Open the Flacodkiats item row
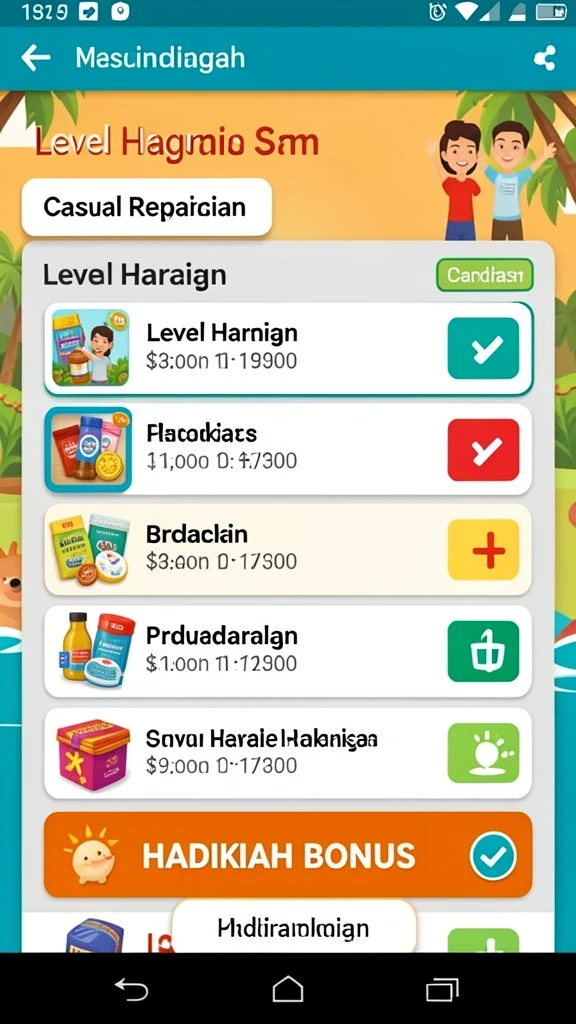This screenshot has height=1024, width=576. pyautogui.click(x=288, y=449)
